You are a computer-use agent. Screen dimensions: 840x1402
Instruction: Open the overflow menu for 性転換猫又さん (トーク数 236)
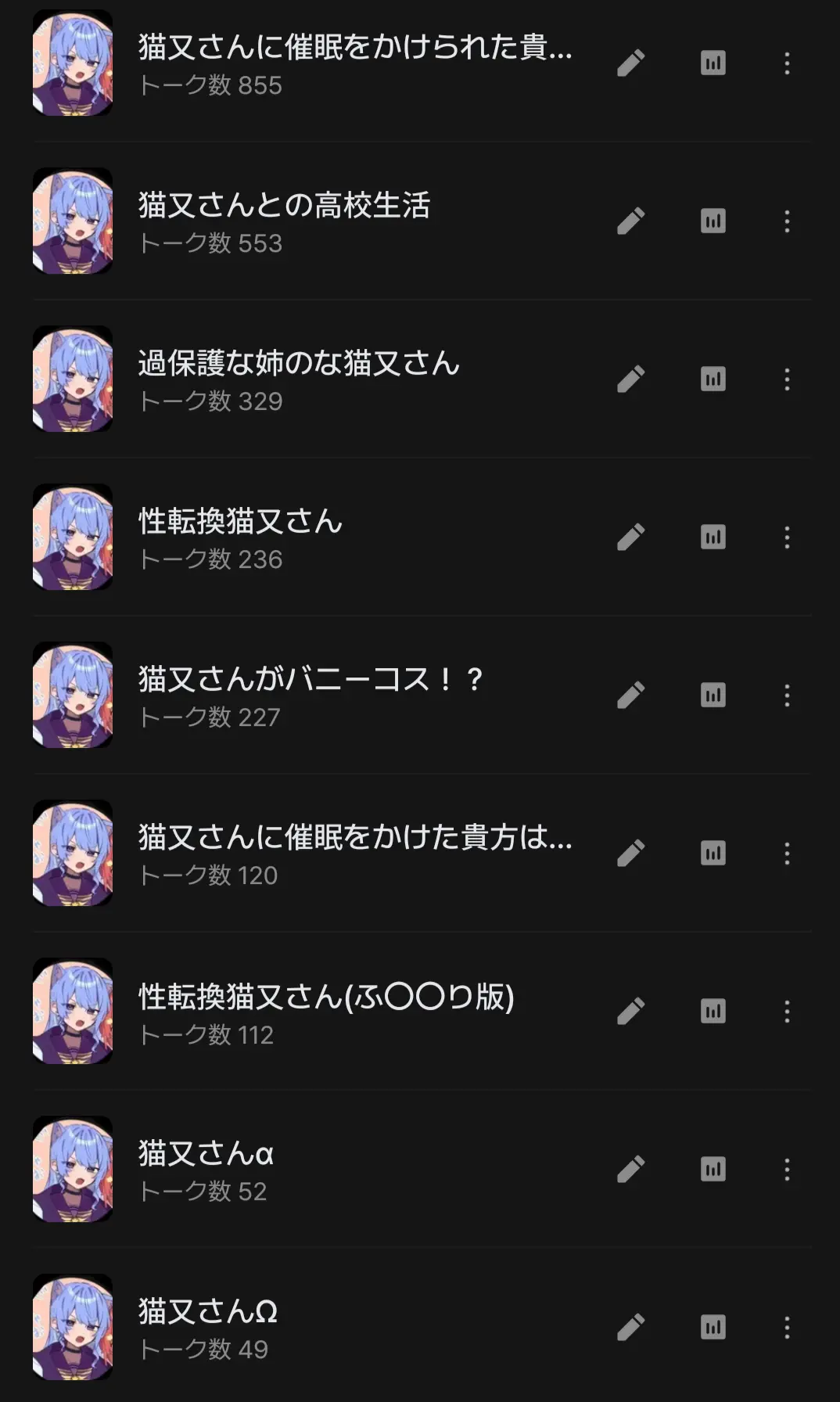click(x=787, y=537)
